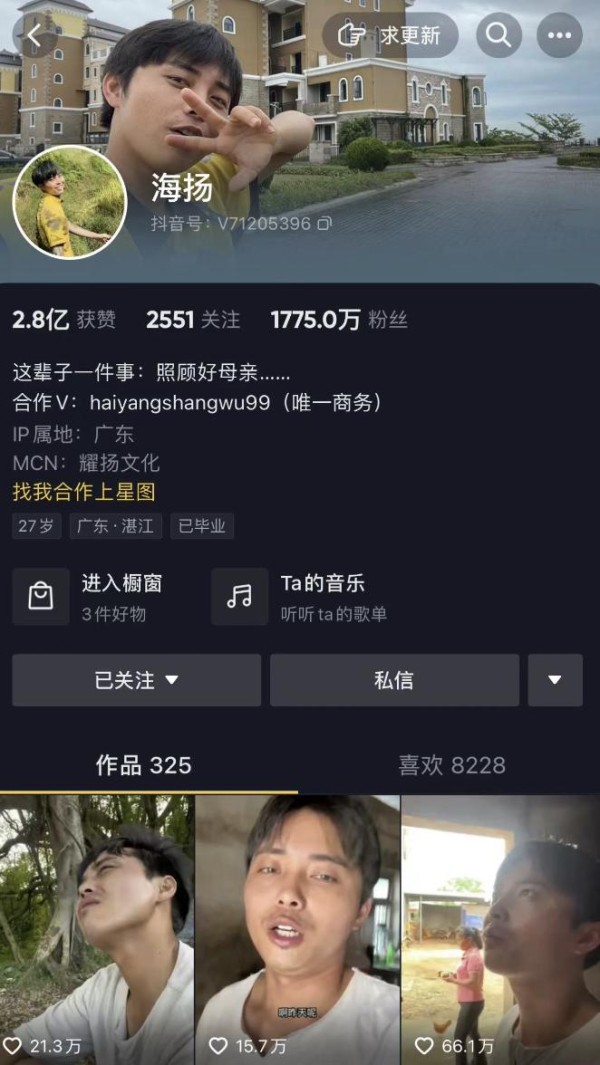Open the 1775.0万 粉丝 followers list
Viewport: 600px width, 1065px height.
[x=338, y=320]
